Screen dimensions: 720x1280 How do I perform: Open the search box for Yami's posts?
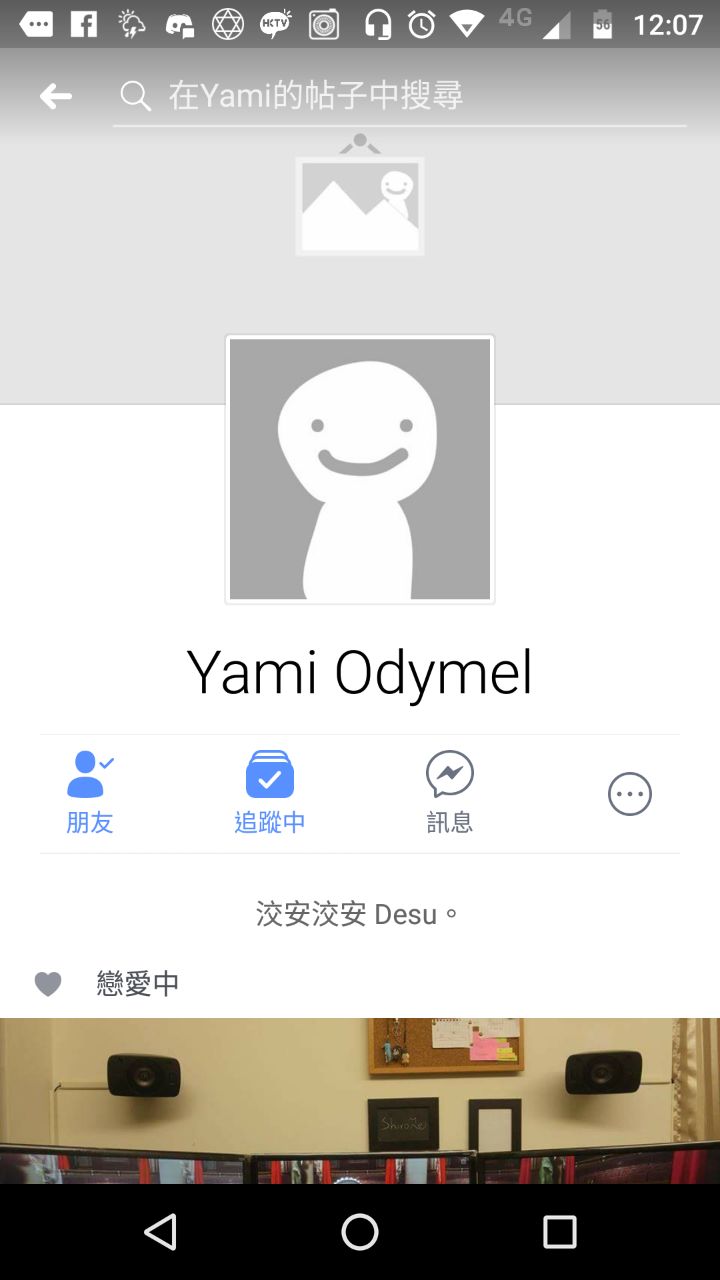point(400,96)
